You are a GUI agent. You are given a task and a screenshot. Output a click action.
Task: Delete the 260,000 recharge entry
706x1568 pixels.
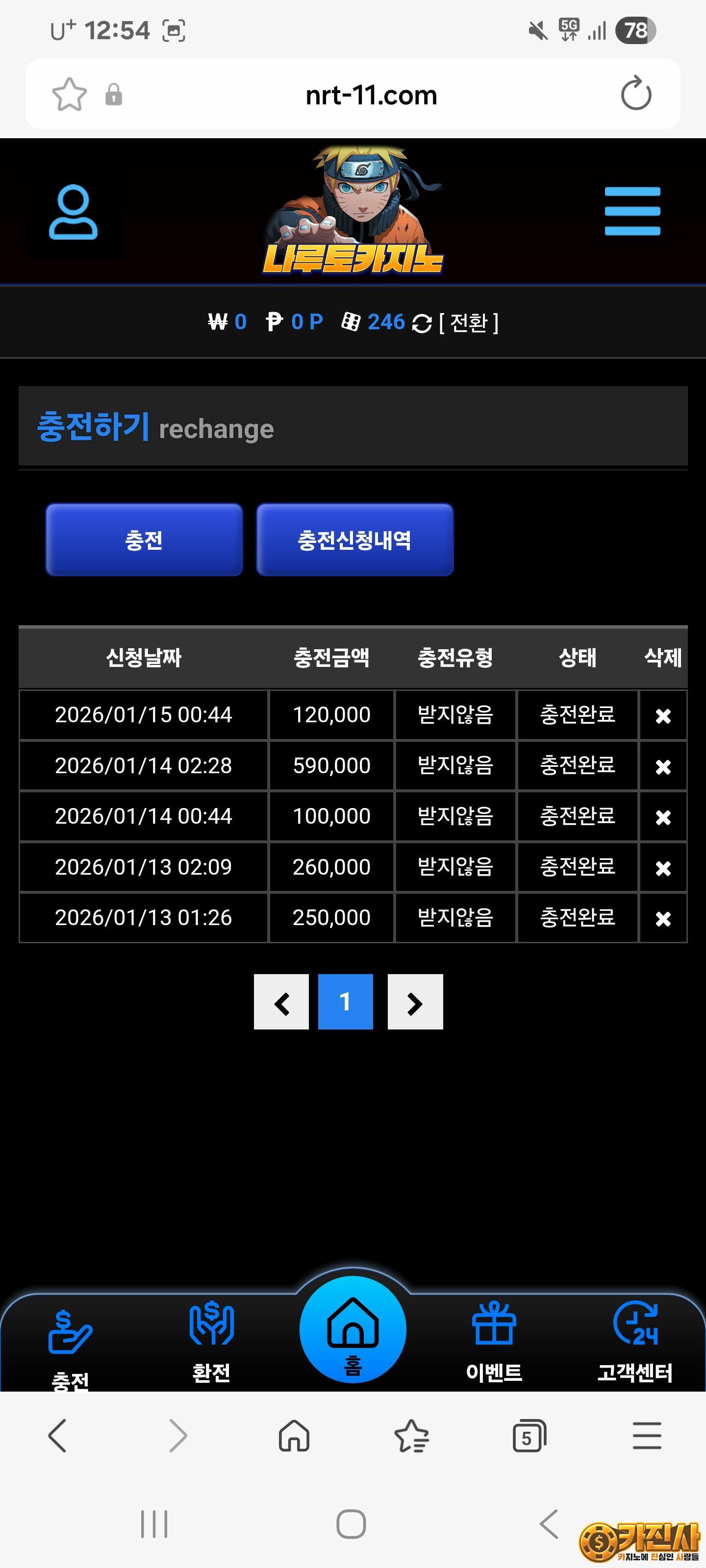(x=663, y=867)
